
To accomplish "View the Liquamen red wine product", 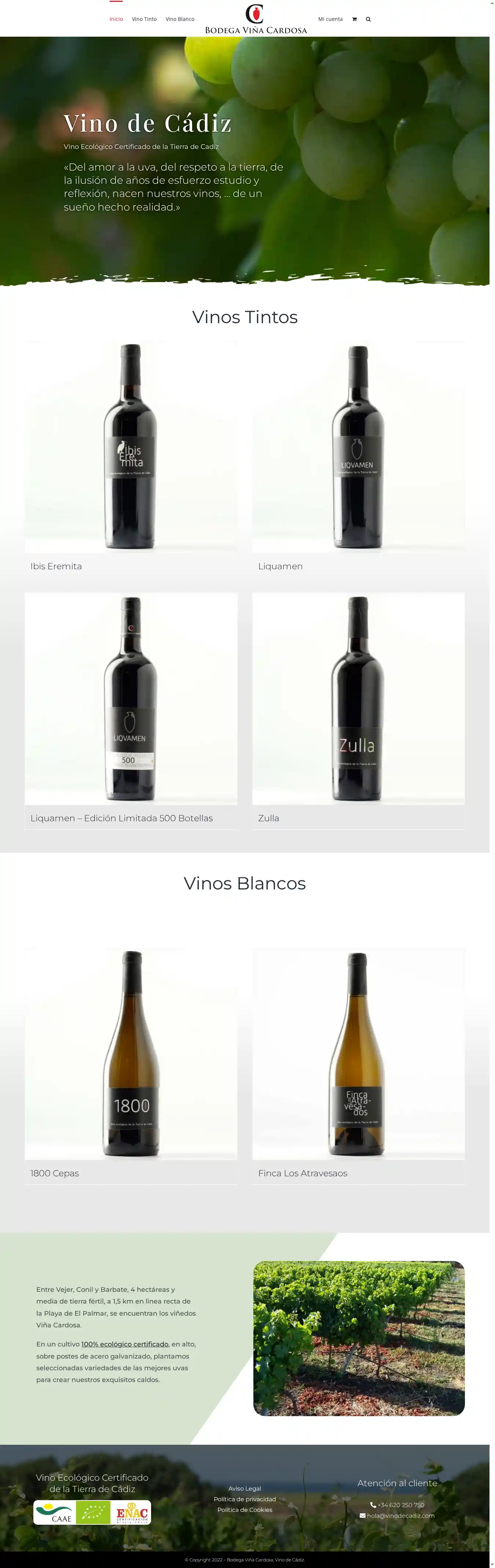I will click(x=358, y=447).
